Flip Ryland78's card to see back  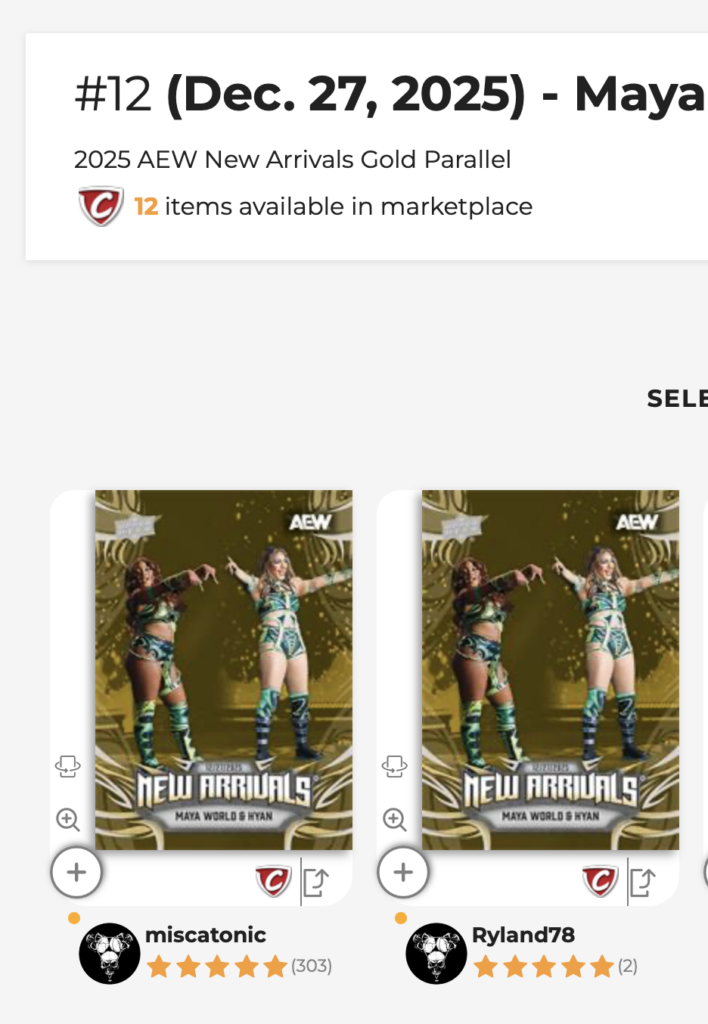coord(395,767)
